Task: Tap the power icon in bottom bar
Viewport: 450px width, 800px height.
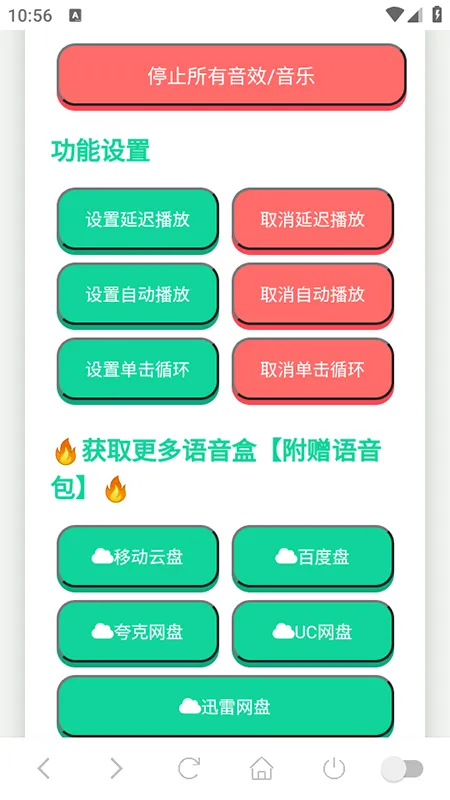Action: 334,768
